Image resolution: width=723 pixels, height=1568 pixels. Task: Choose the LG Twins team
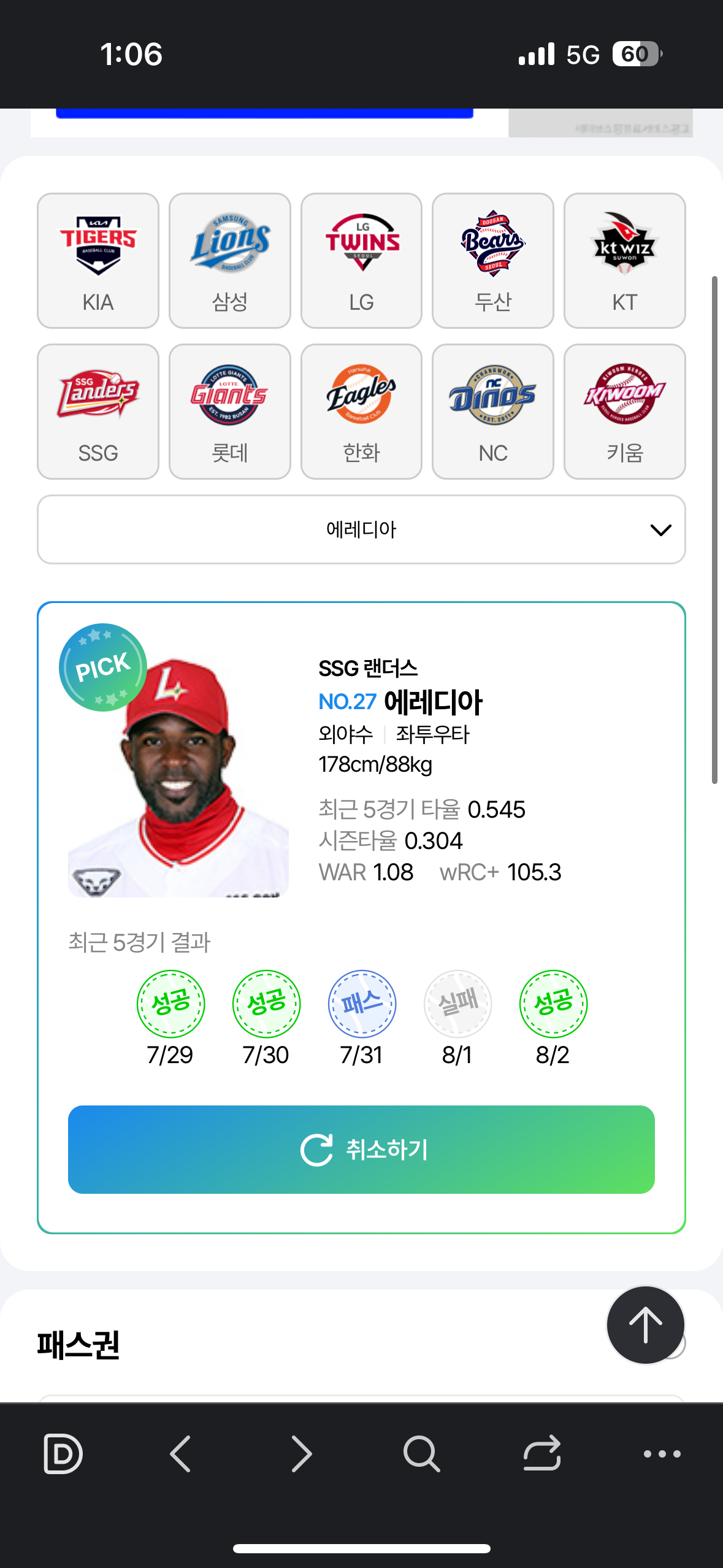tap(361, 261)
